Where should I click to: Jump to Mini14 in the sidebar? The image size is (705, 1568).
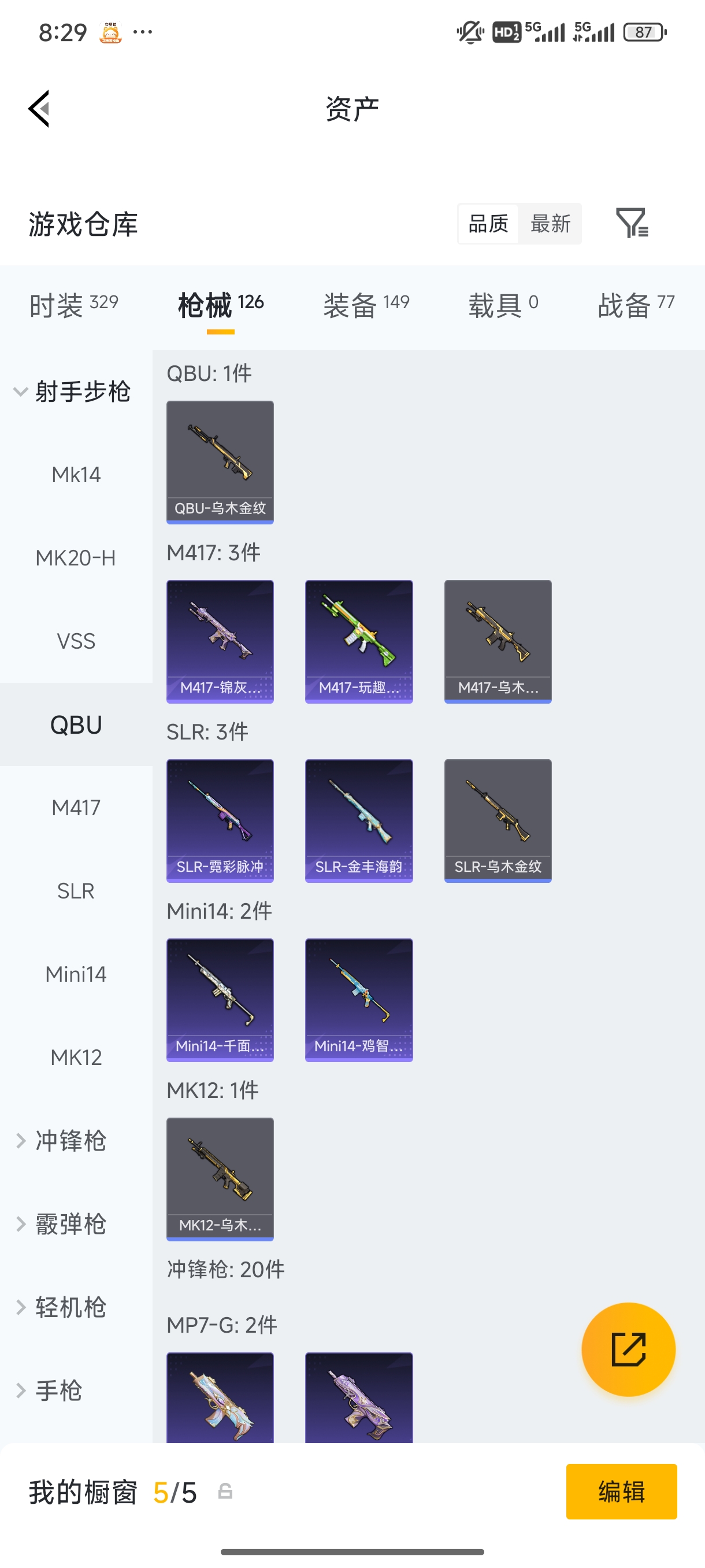click(x=76, y=974)
